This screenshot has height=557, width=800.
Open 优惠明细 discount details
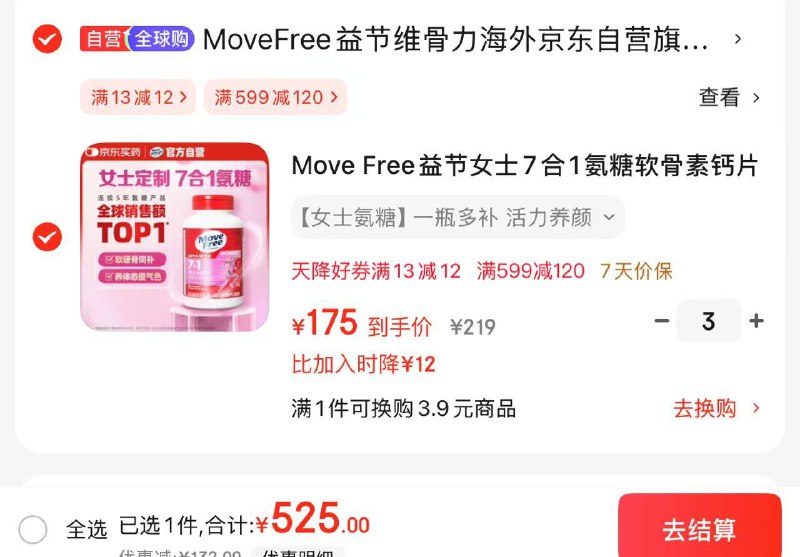[x=296, y=553]
